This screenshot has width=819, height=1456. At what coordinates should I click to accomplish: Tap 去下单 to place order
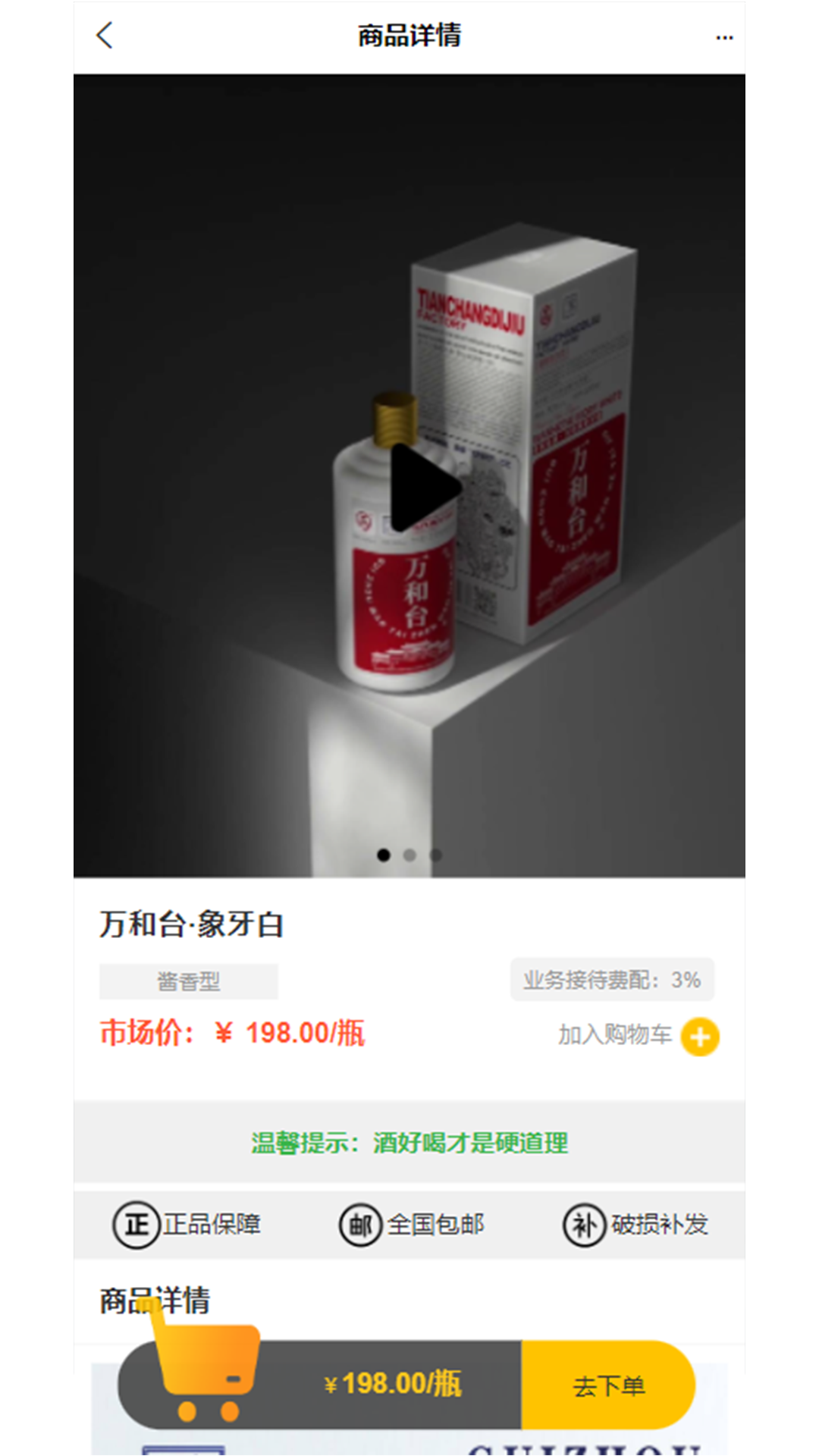pos(608,1385)
